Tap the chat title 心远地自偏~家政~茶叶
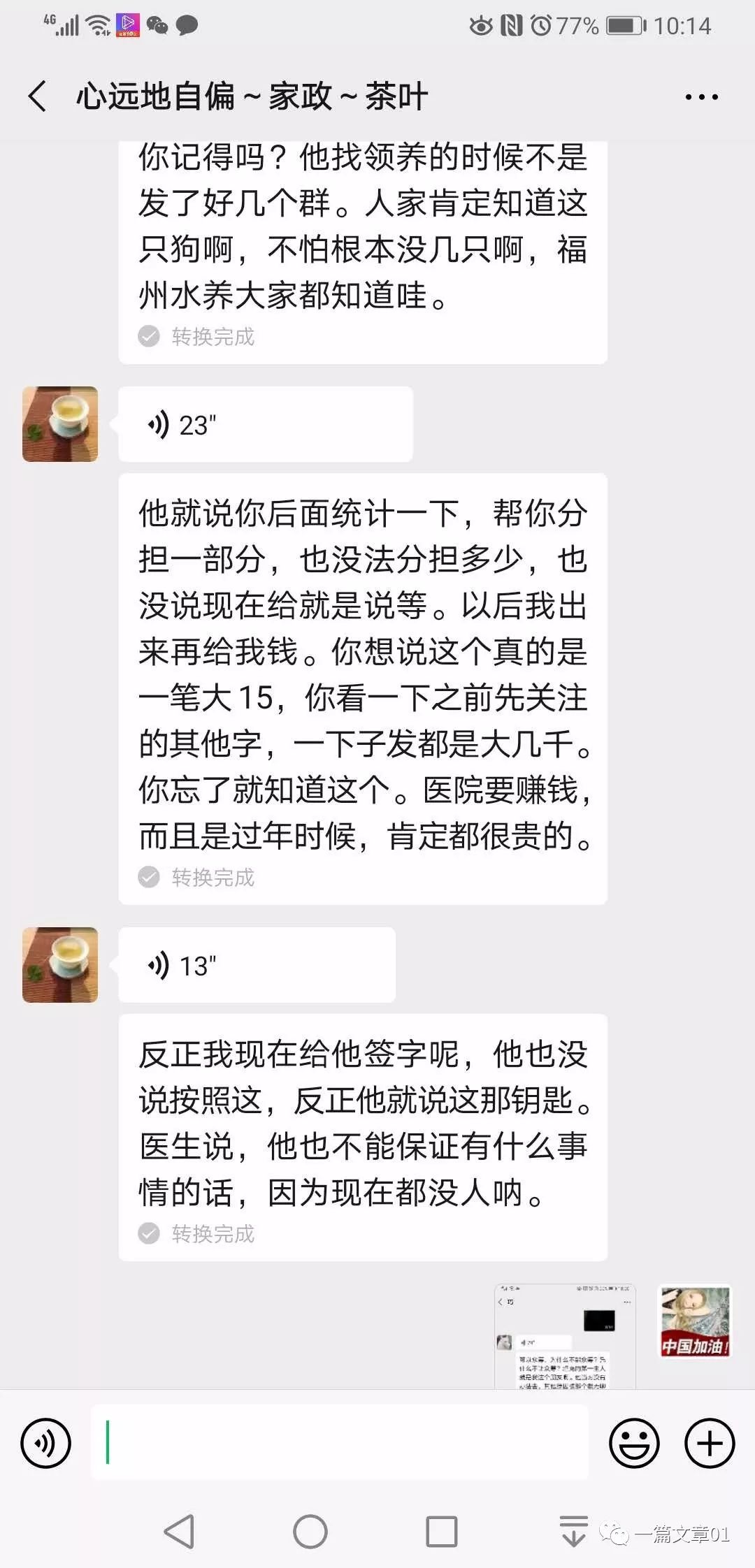Screen dimensions: 755x1568 click(x=252, y=96)
